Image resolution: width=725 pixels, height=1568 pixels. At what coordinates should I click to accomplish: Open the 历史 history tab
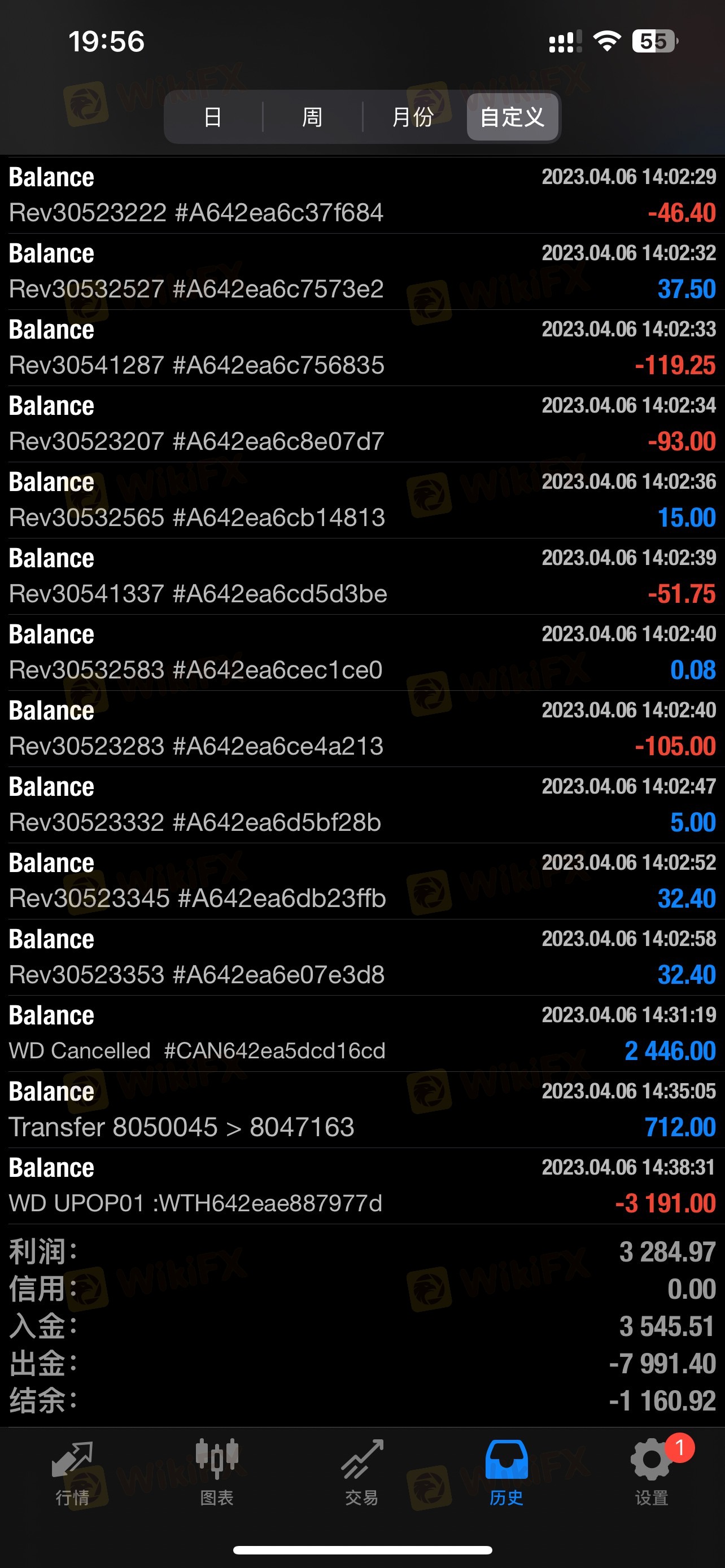pos(506,1472)
